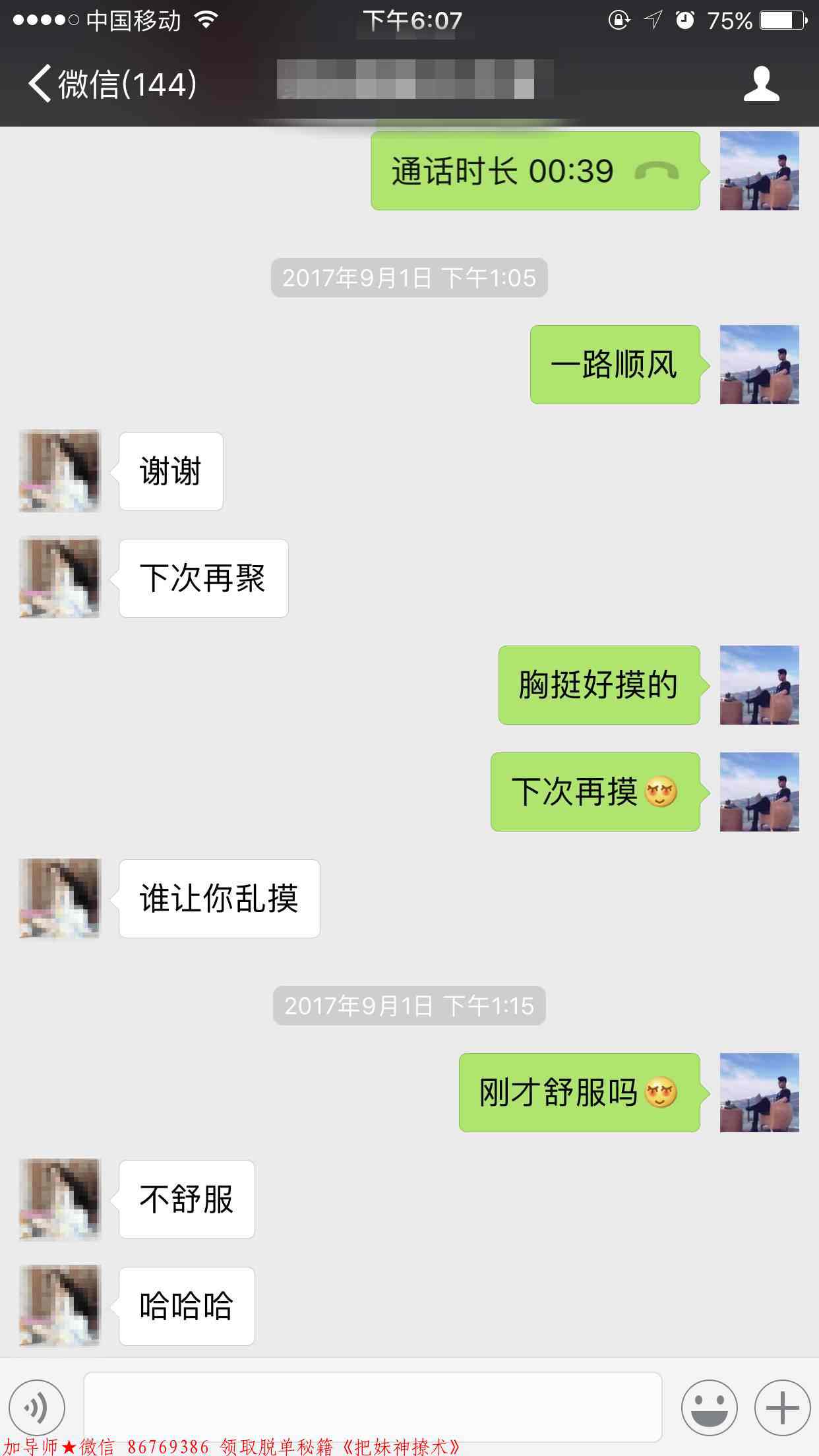Image resolution: width=819 pixels, height=1456 pixels.
Task: Open the plus attachments menu
Action: 783,1408
